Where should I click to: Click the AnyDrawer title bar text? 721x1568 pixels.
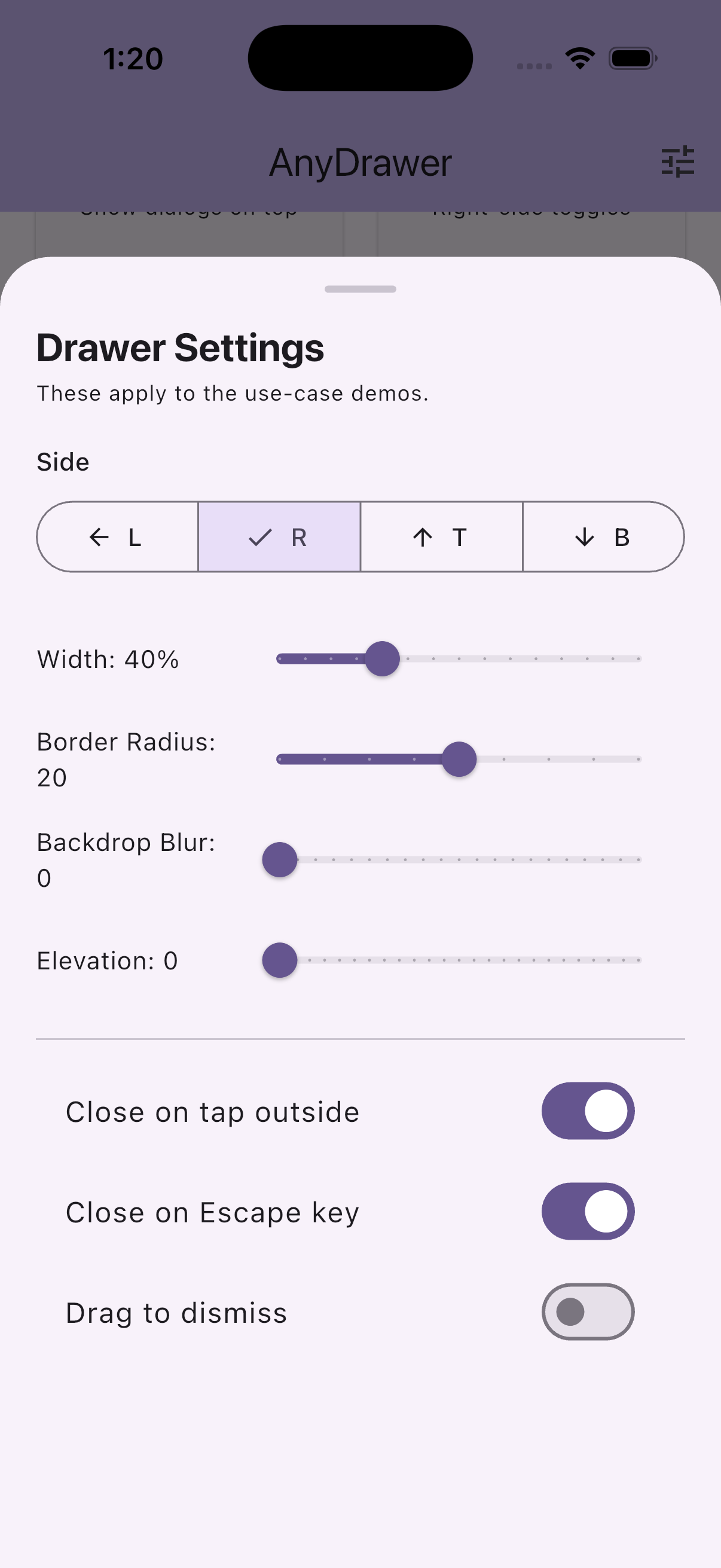360,162
